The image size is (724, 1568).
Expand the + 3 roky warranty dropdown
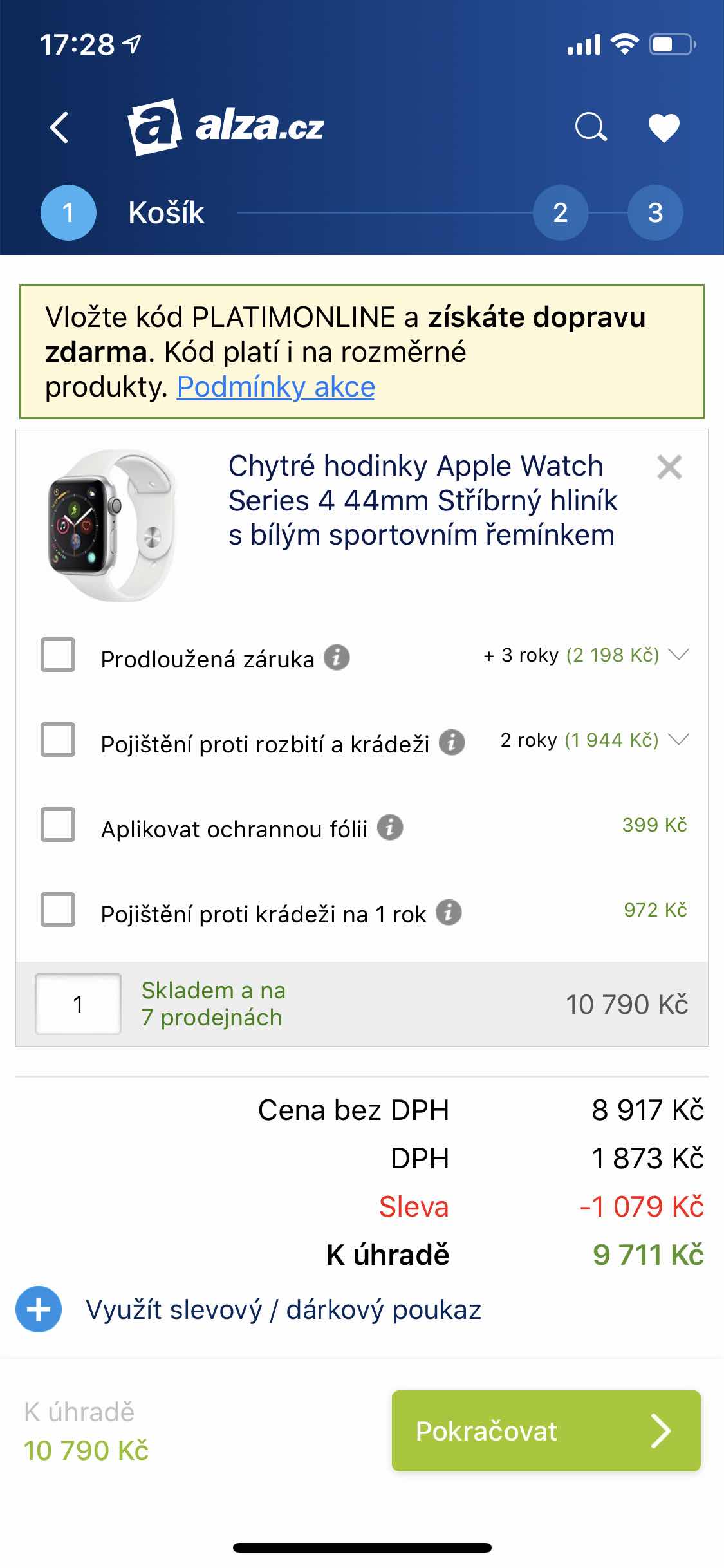(x=678, y=655)
